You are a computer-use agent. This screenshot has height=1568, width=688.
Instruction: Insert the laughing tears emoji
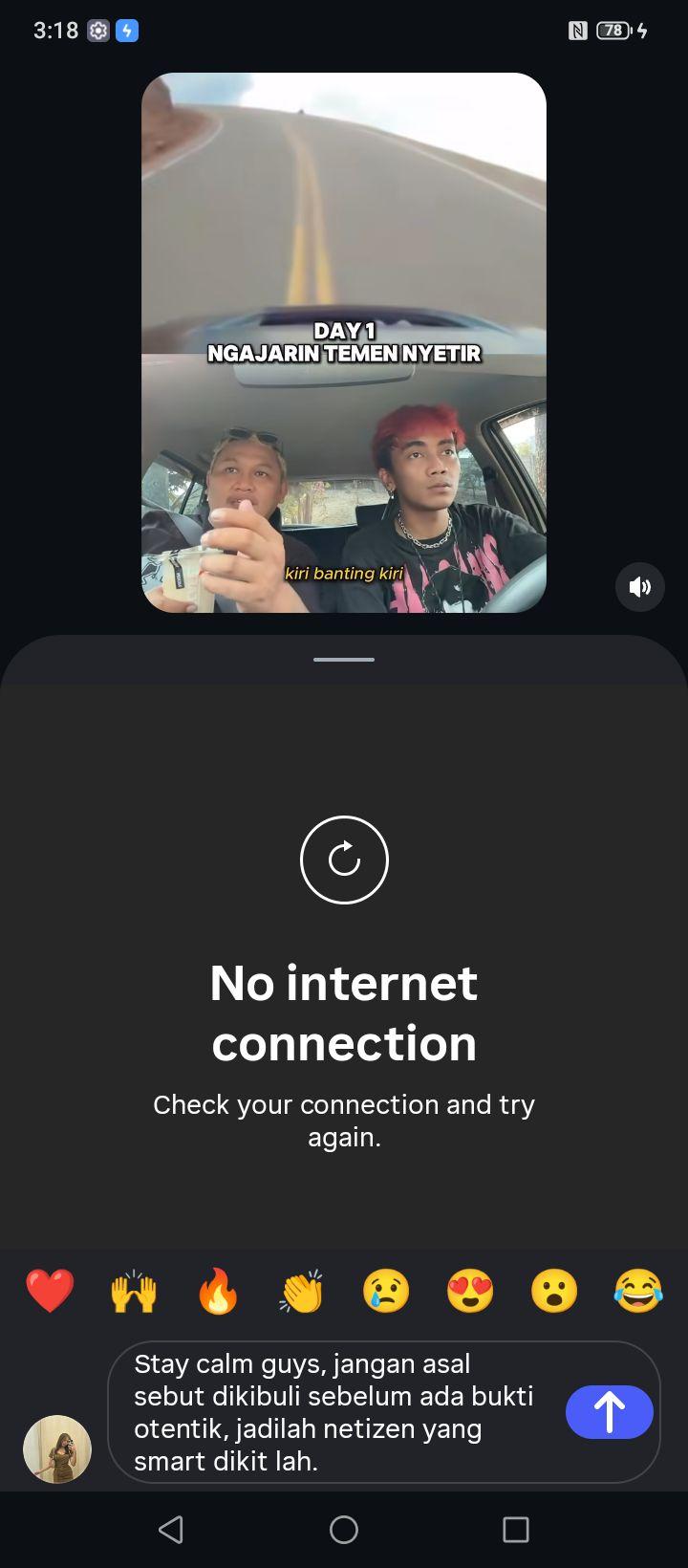(638, 1292)
